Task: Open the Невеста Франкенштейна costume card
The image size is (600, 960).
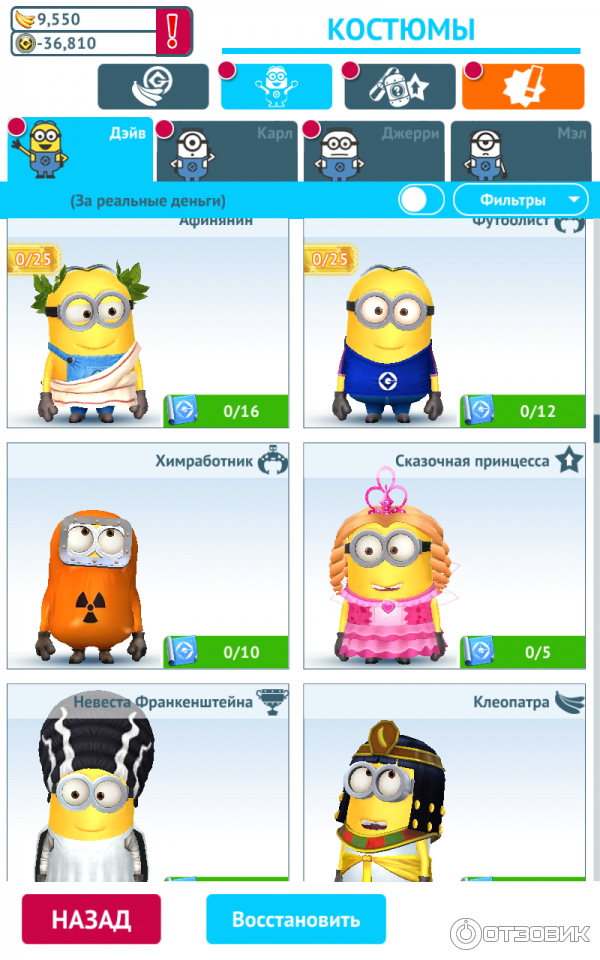Action: [148, 785]
